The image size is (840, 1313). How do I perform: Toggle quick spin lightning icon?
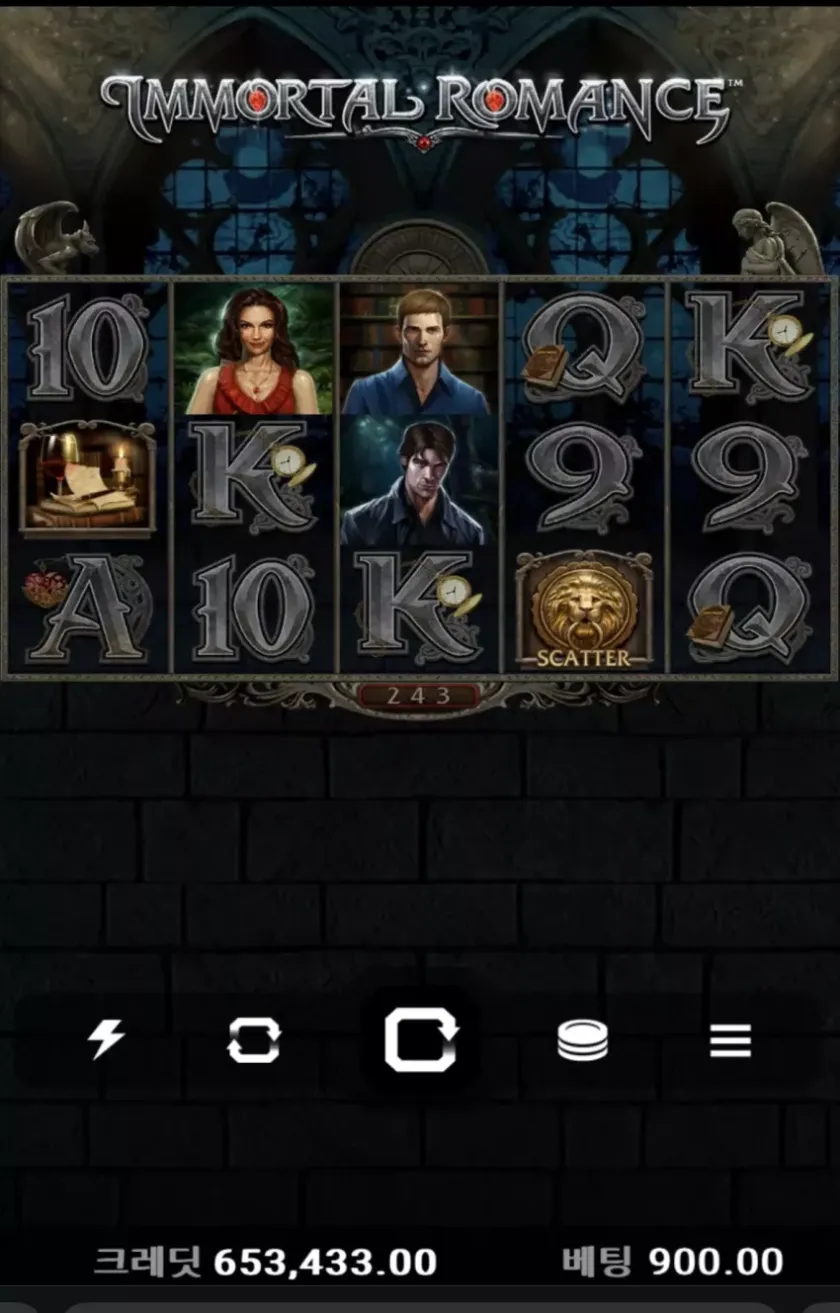click(106, 1041)
